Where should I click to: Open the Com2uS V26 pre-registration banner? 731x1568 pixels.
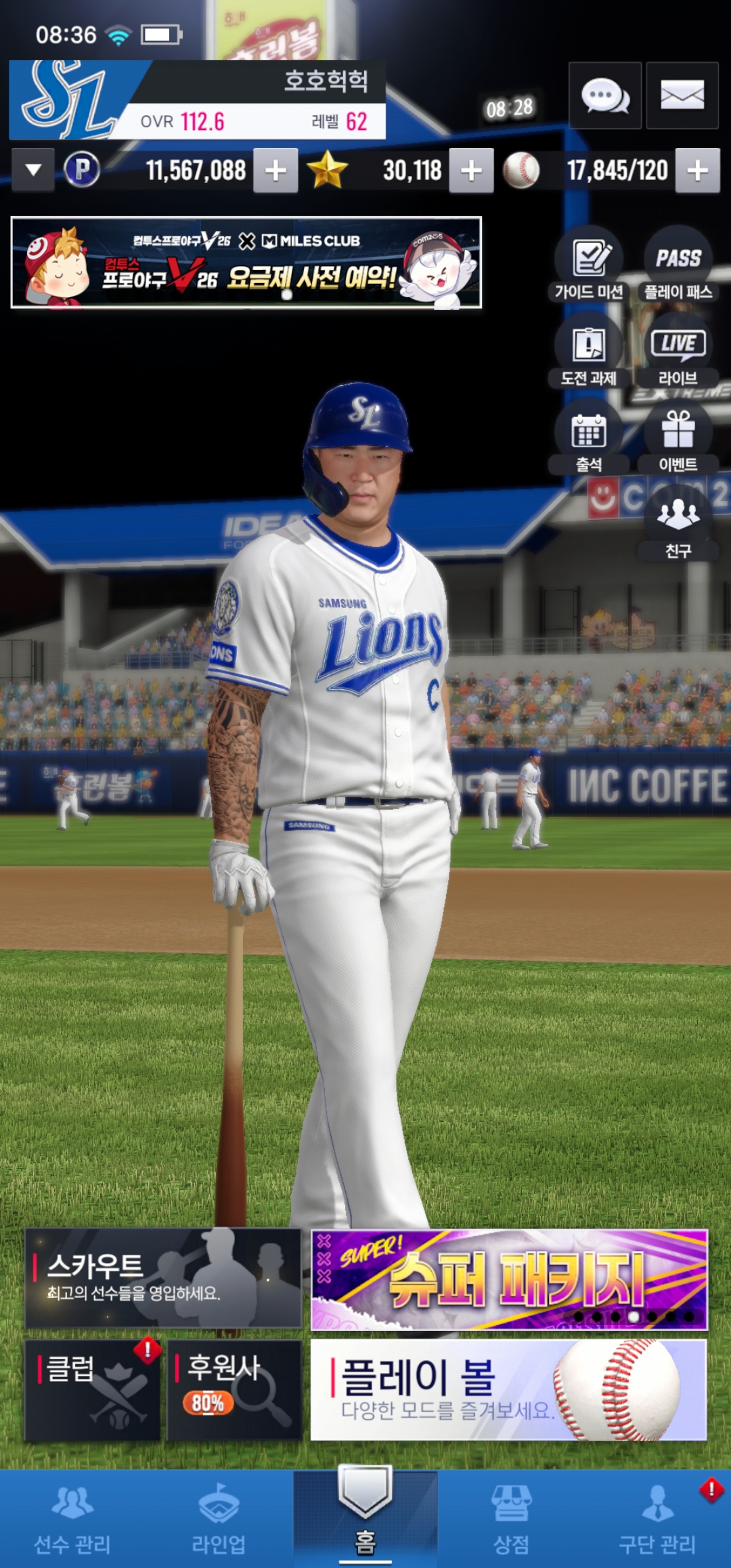pos(246,262)
